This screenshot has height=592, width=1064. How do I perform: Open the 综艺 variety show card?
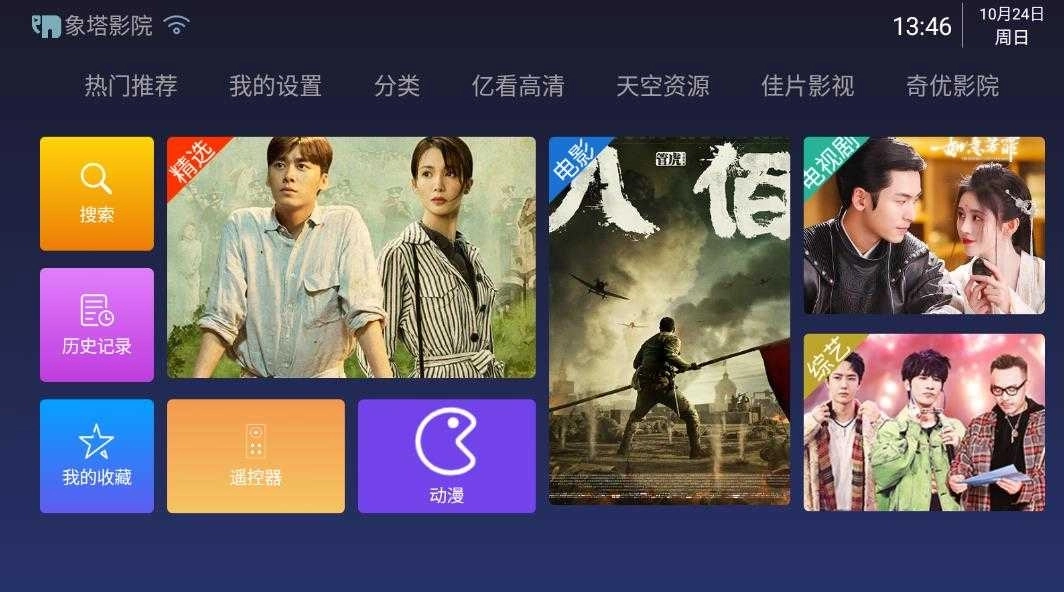tap(924, 422)
